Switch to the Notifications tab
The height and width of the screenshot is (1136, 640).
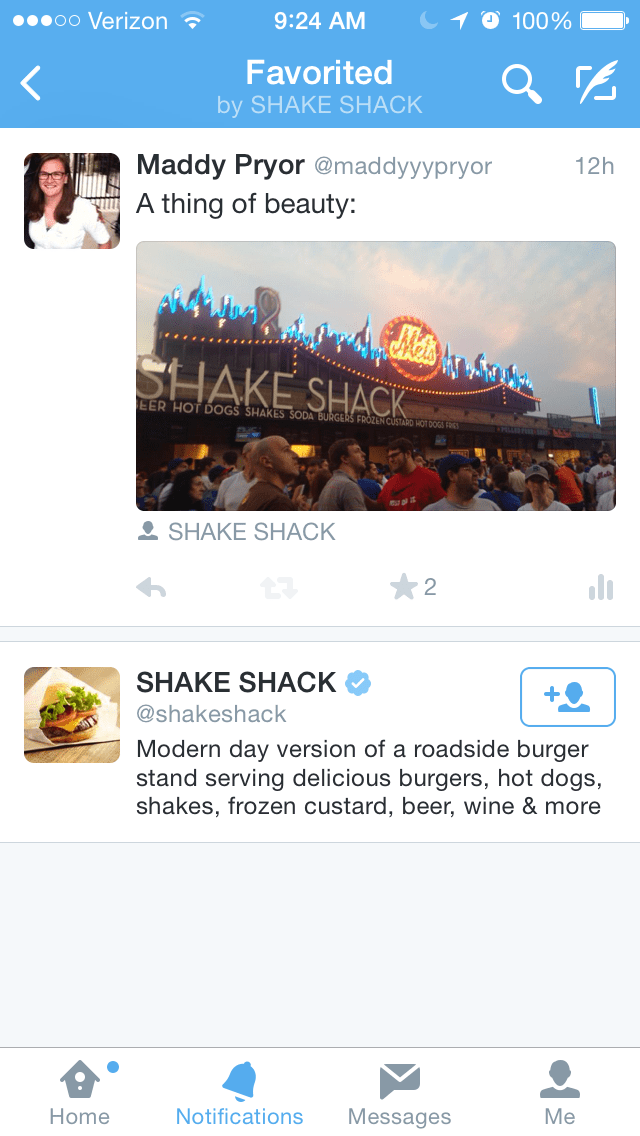pyautogui.click(x=240, y=1093)
